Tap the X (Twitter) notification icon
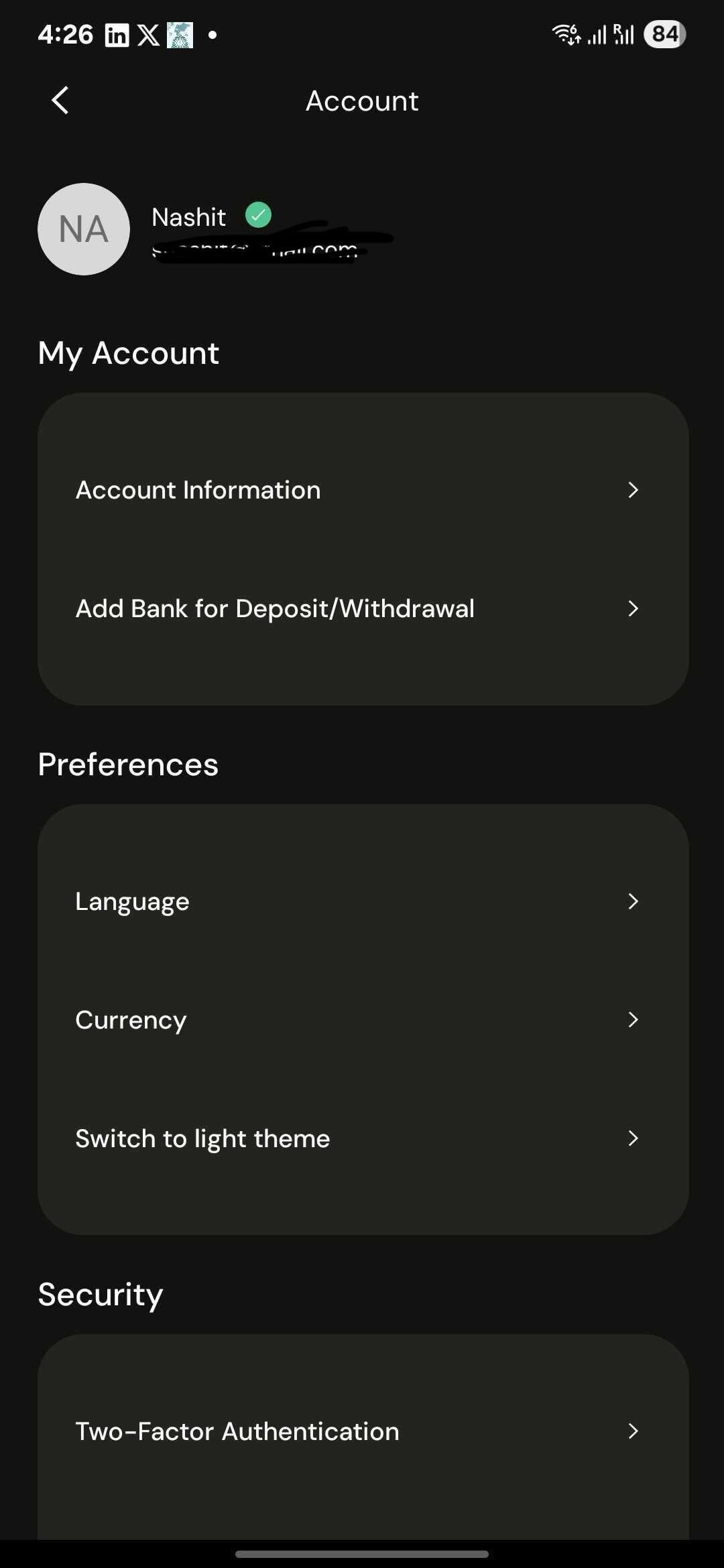The image size is (724, 1568). 147,34
